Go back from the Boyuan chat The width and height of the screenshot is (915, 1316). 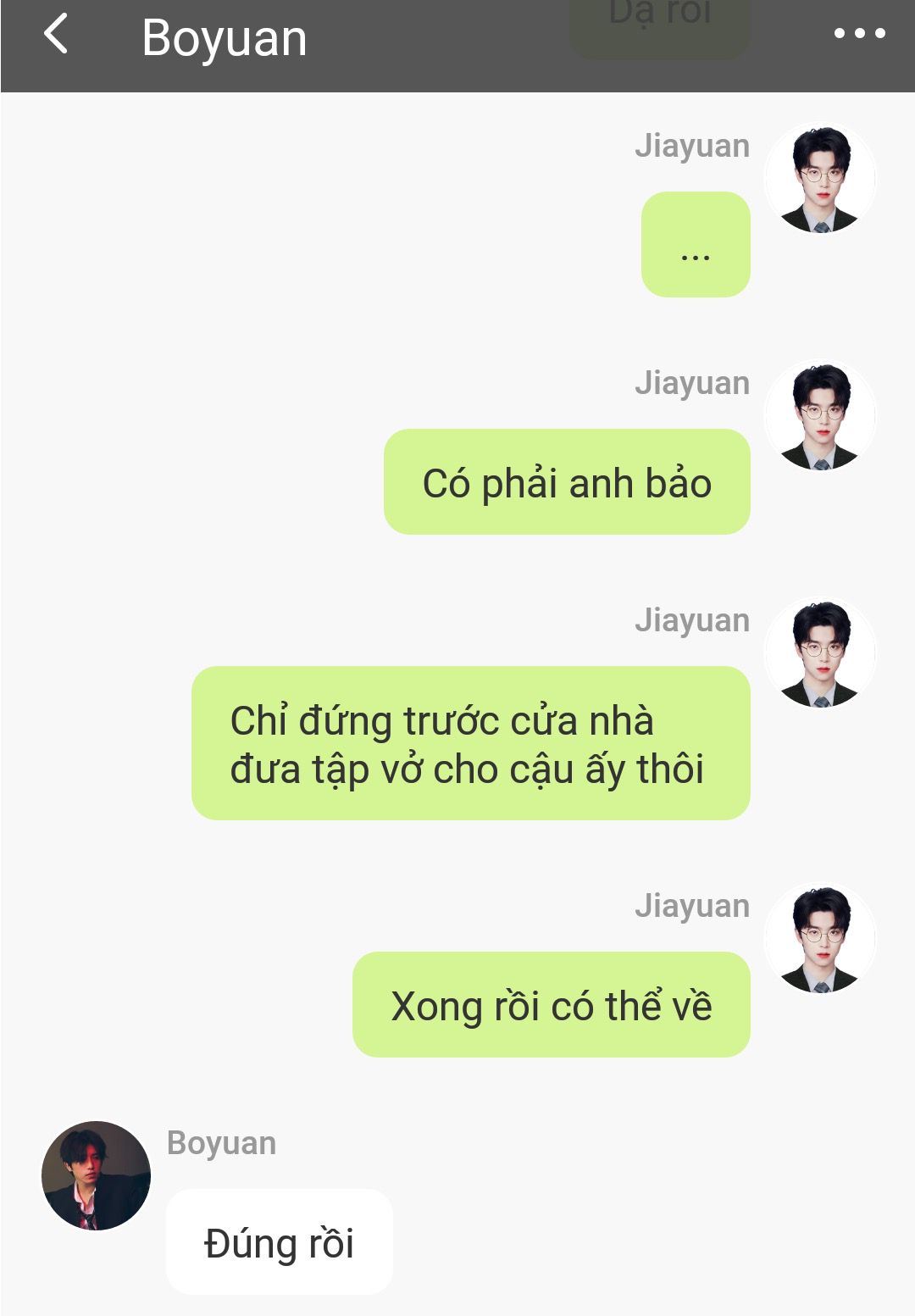point(56,36)
